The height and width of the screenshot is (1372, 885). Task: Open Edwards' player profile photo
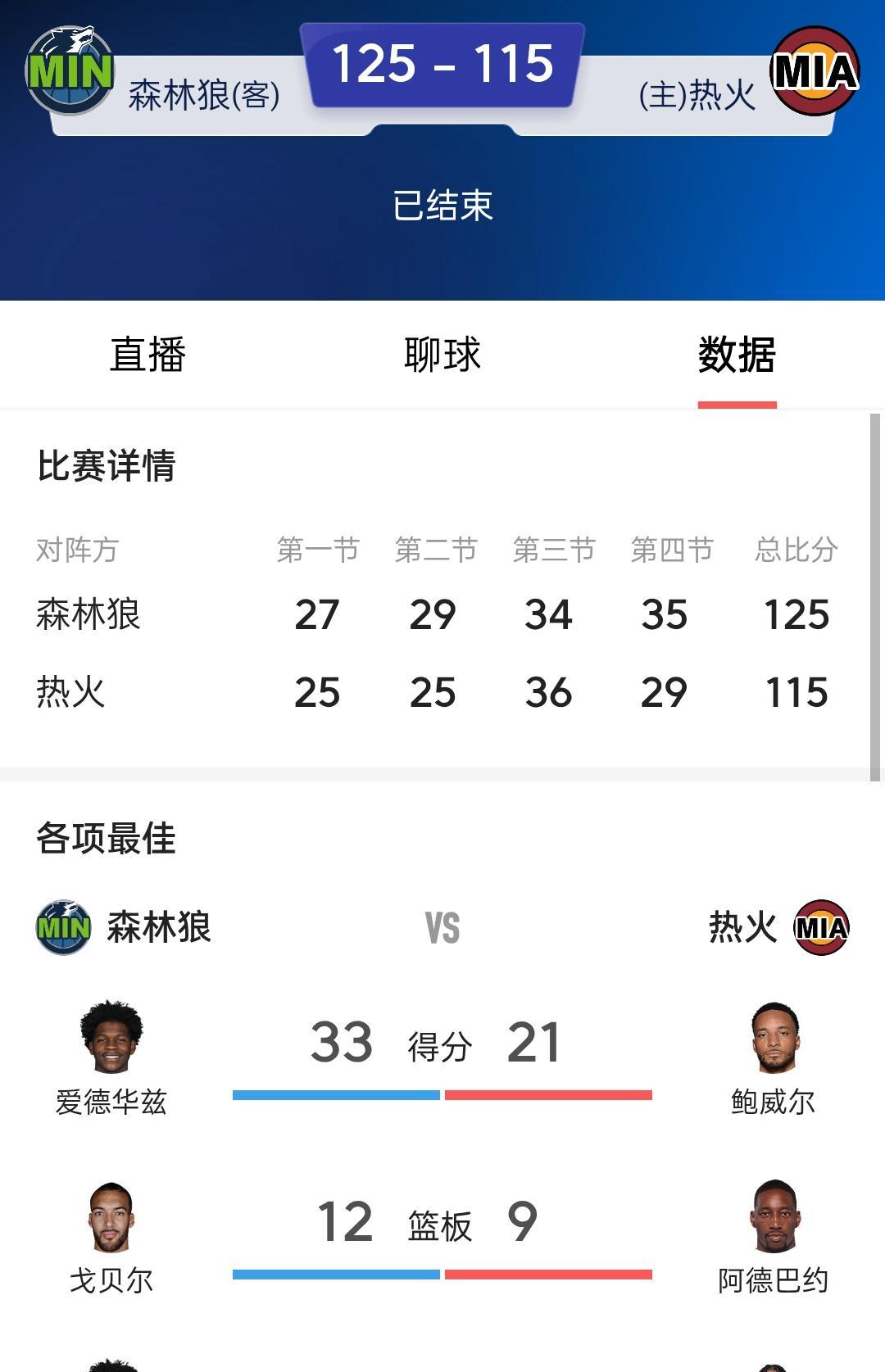tap(111, 1036)
